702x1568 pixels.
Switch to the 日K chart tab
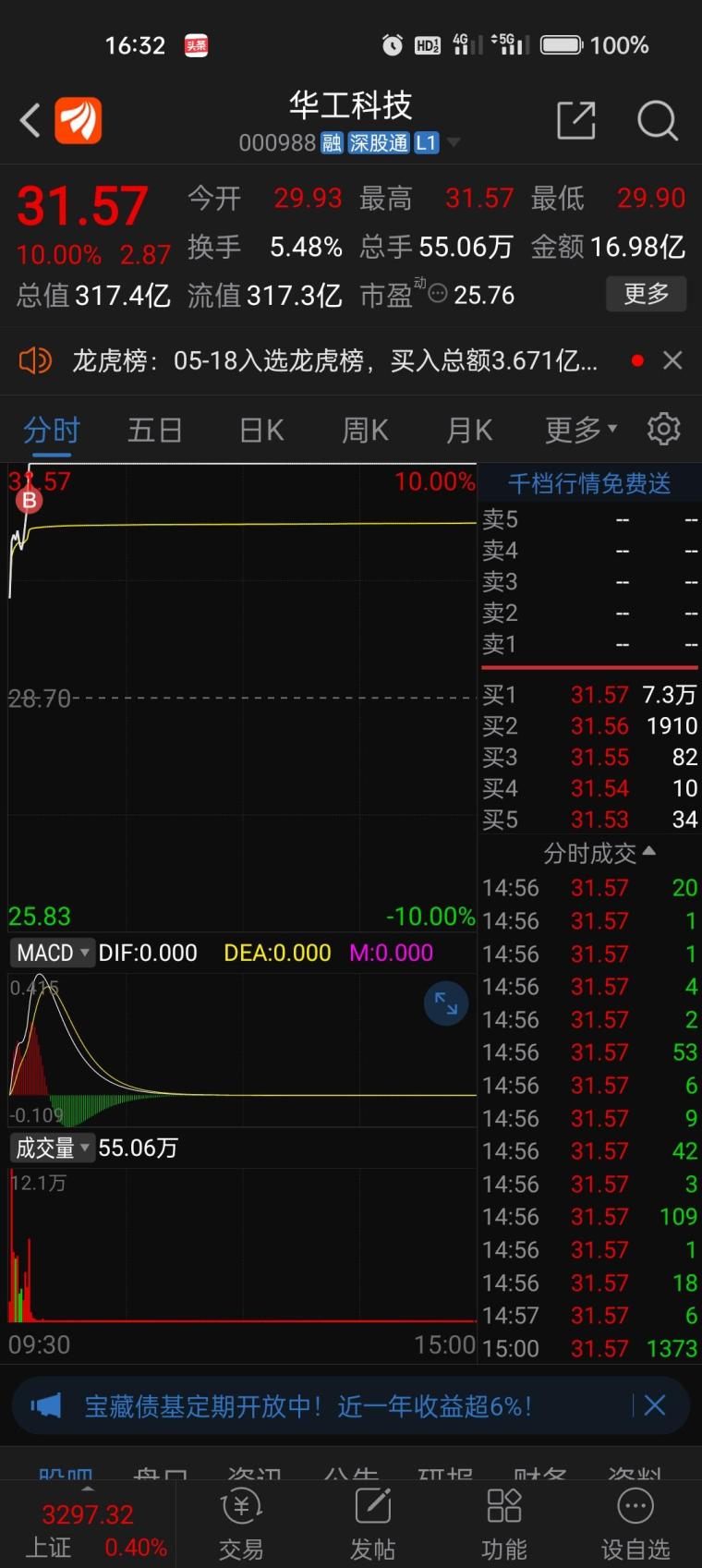(x=261, y=430)
